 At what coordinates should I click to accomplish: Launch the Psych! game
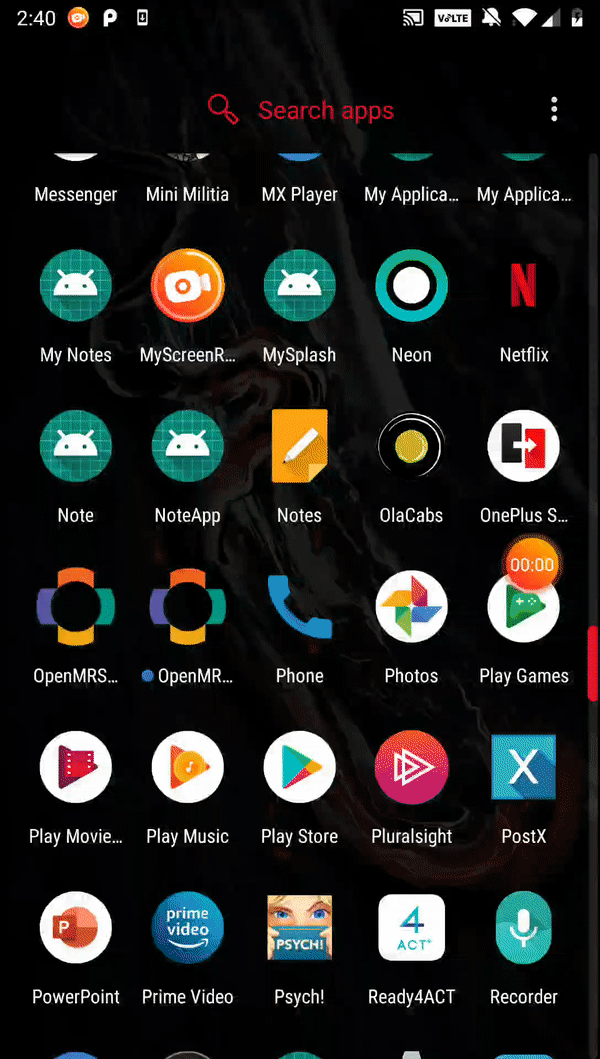pyautogui.click(x=299, y=929)
